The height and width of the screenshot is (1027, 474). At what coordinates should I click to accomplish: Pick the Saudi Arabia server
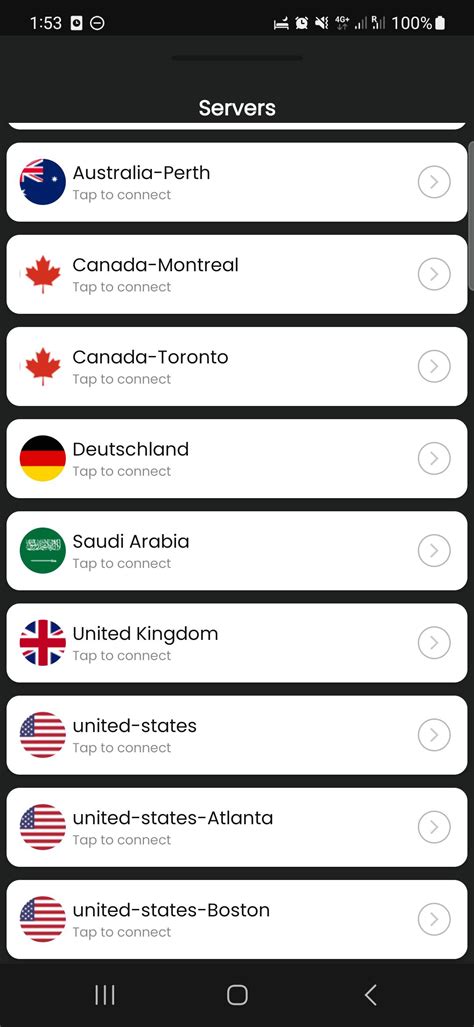(x=237, y=551)
